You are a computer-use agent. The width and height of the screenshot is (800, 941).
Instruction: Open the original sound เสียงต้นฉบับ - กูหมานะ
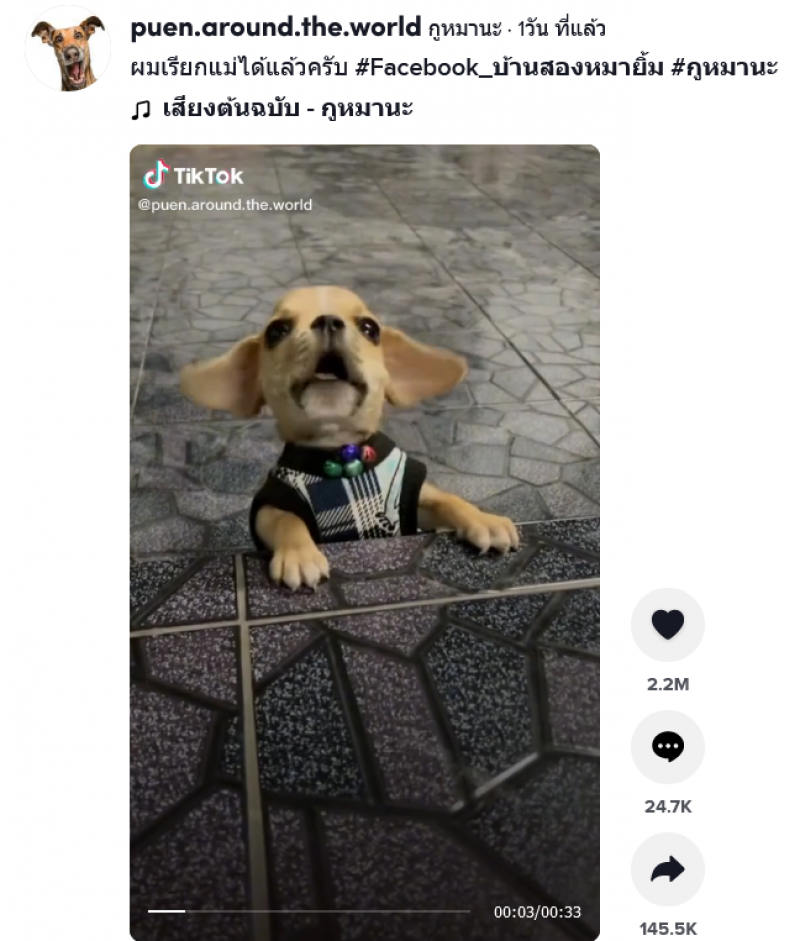click(287, 108)
